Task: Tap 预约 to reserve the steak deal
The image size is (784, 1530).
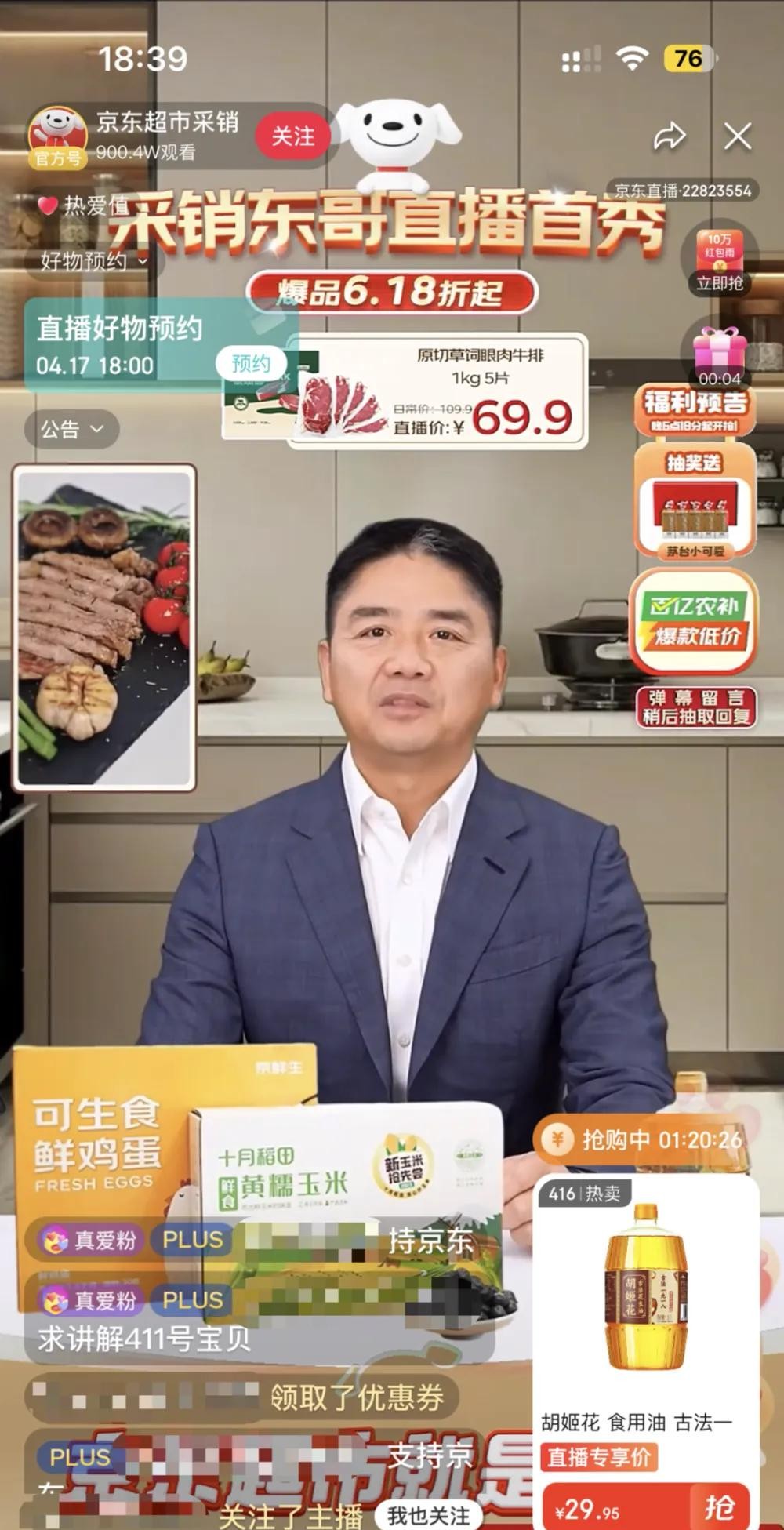Action: click(251, 363)
